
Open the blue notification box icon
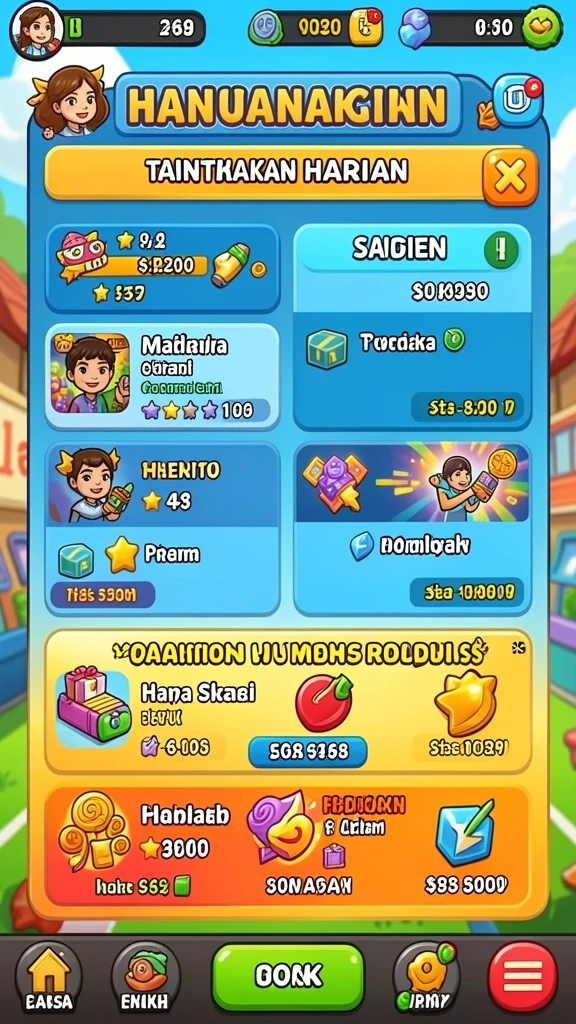coord(519,99)
